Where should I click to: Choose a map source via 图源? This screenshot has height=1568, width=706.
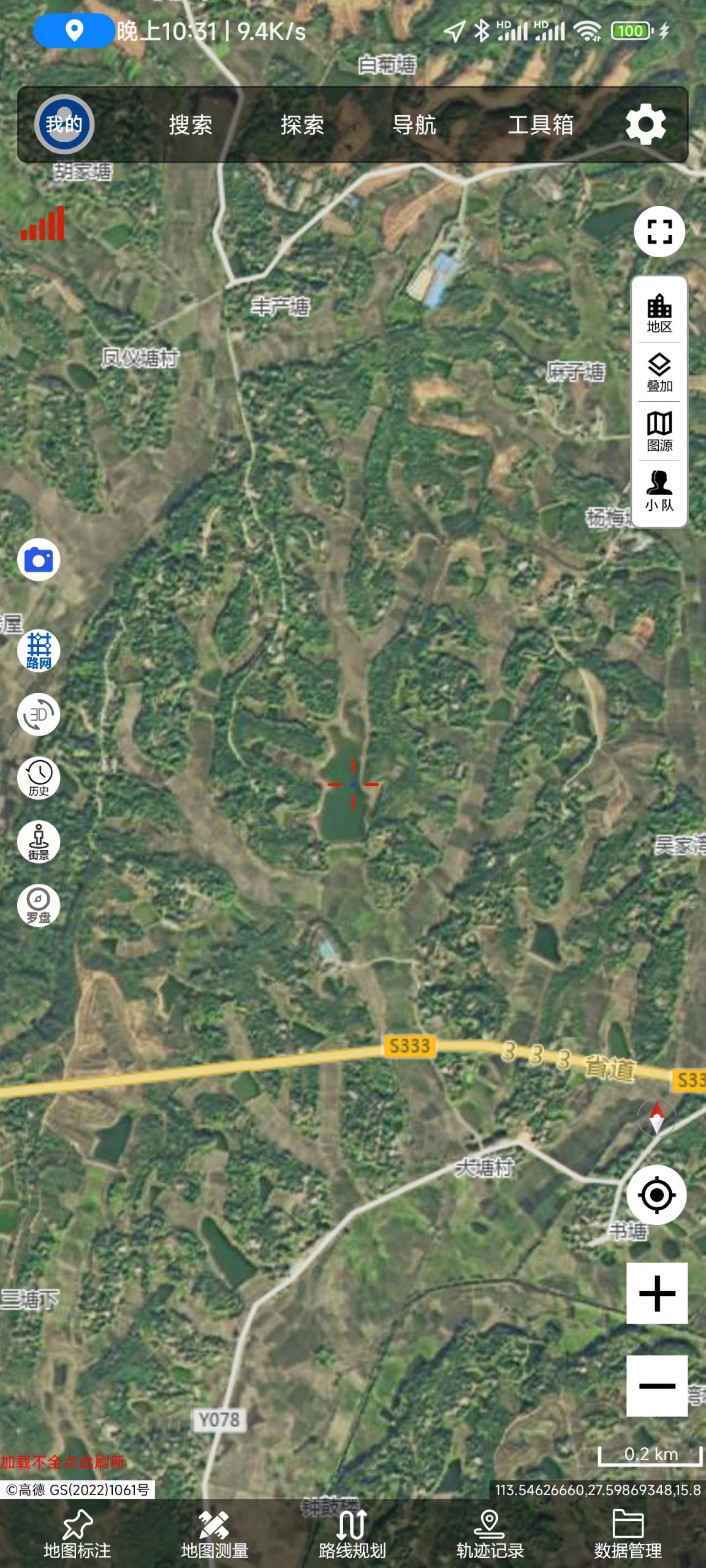(659, 431)
